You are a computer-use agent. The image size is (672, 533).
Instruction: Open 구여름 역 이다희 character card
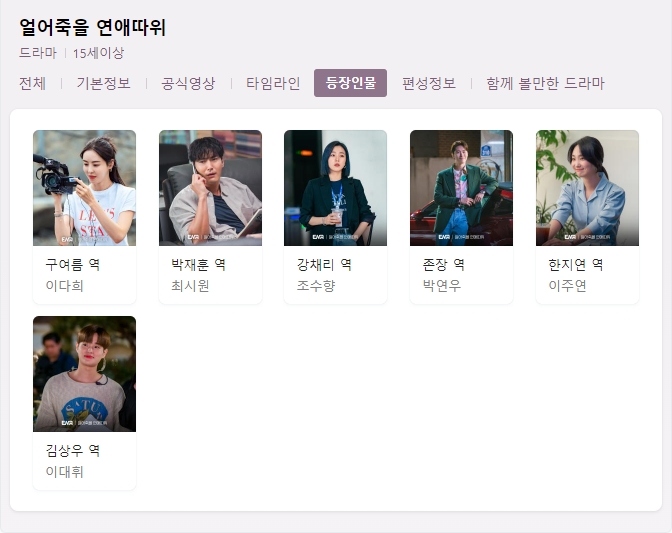click(84, 216)
